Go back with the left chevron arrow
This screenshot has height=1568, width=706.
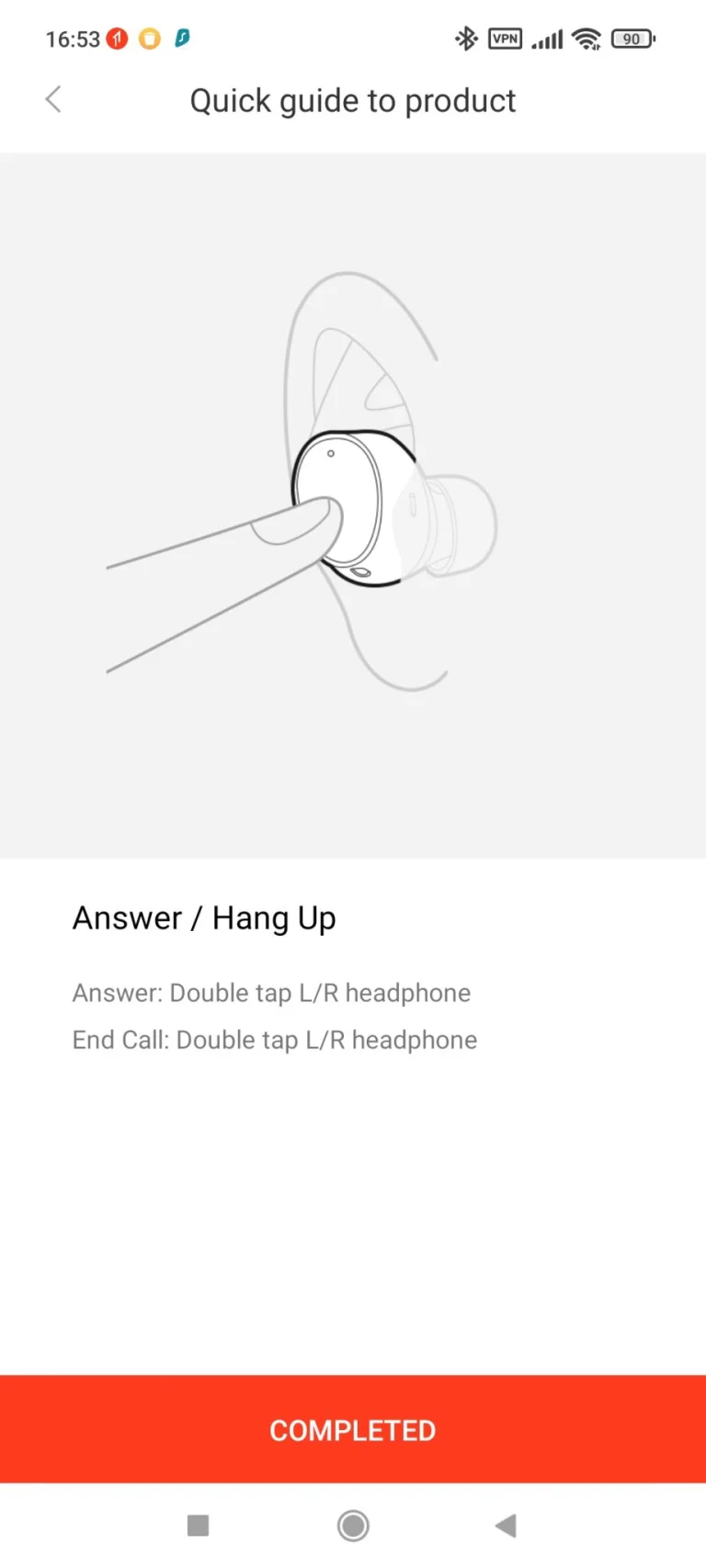tap(52, 99)
